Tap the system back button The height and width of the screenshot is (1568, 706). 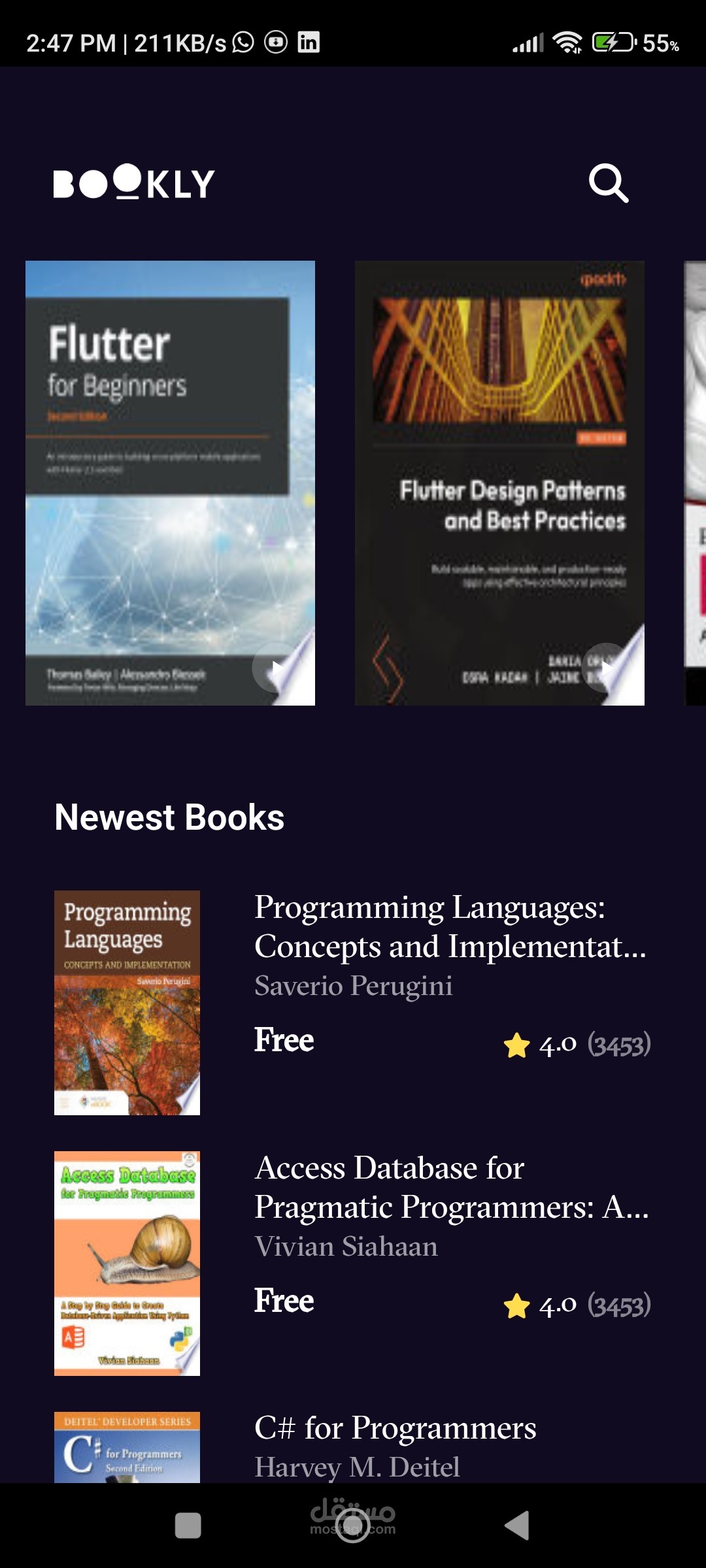pyautogui.click(x=517, y=1526)
